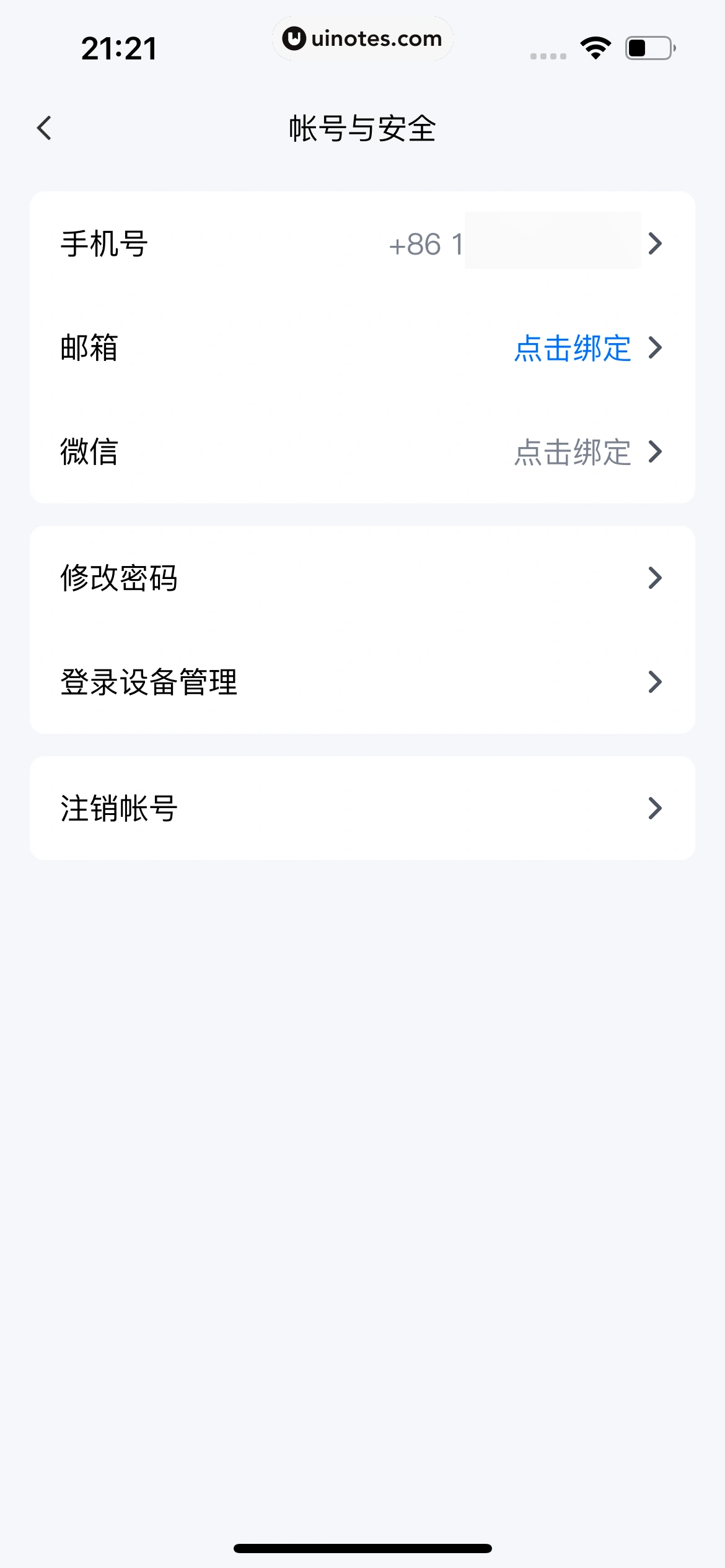
Task: Click the clock showing 21:21
Action: (119, 46)
